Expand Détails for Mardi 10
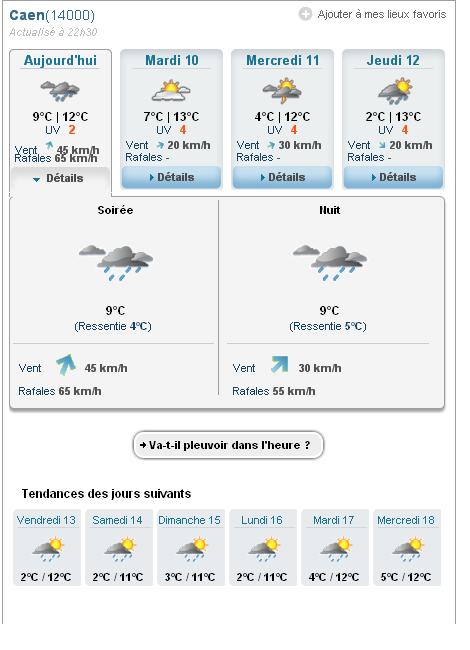This screenshot has height=650, width=470. point(171,177)
